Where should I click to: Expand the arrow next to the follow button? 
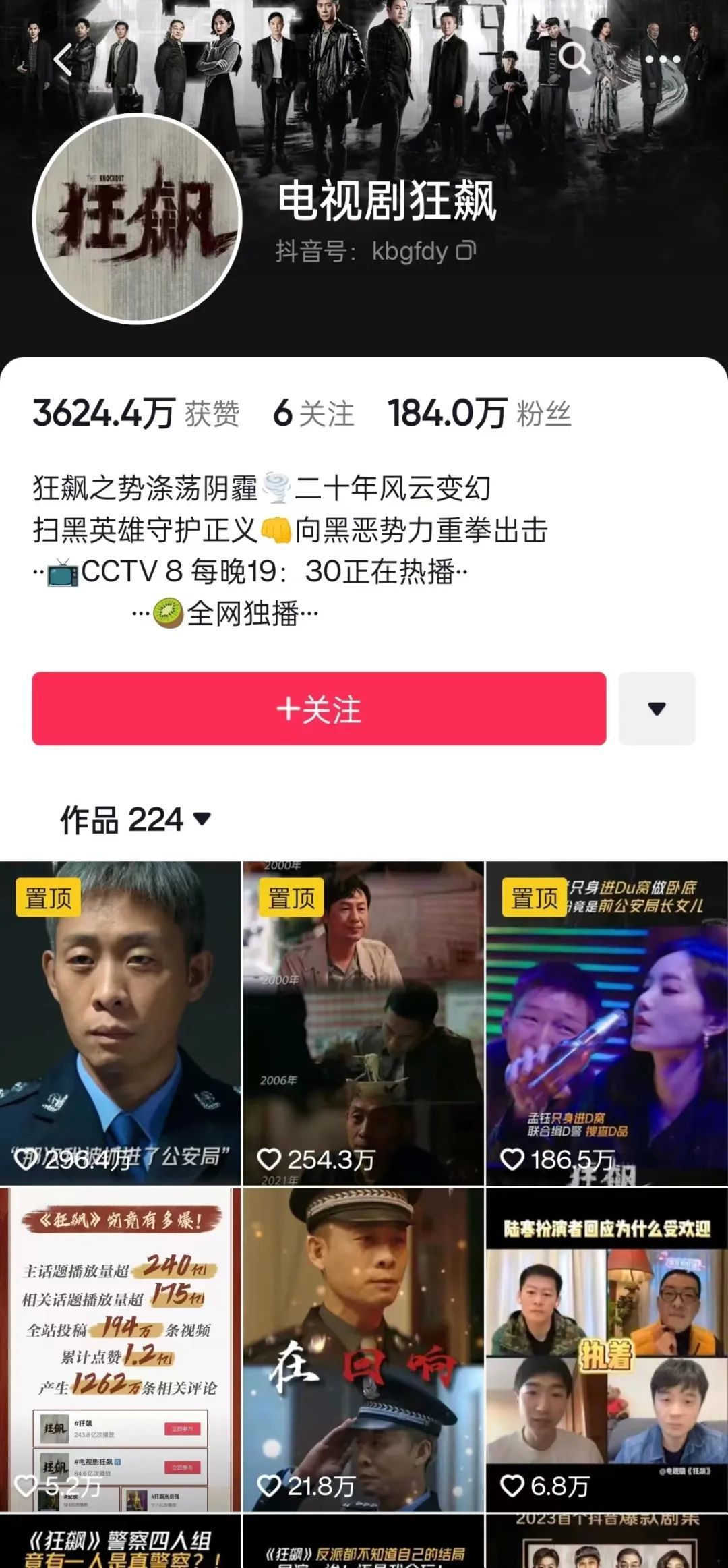pyautogui.click(x=657, y=709)
